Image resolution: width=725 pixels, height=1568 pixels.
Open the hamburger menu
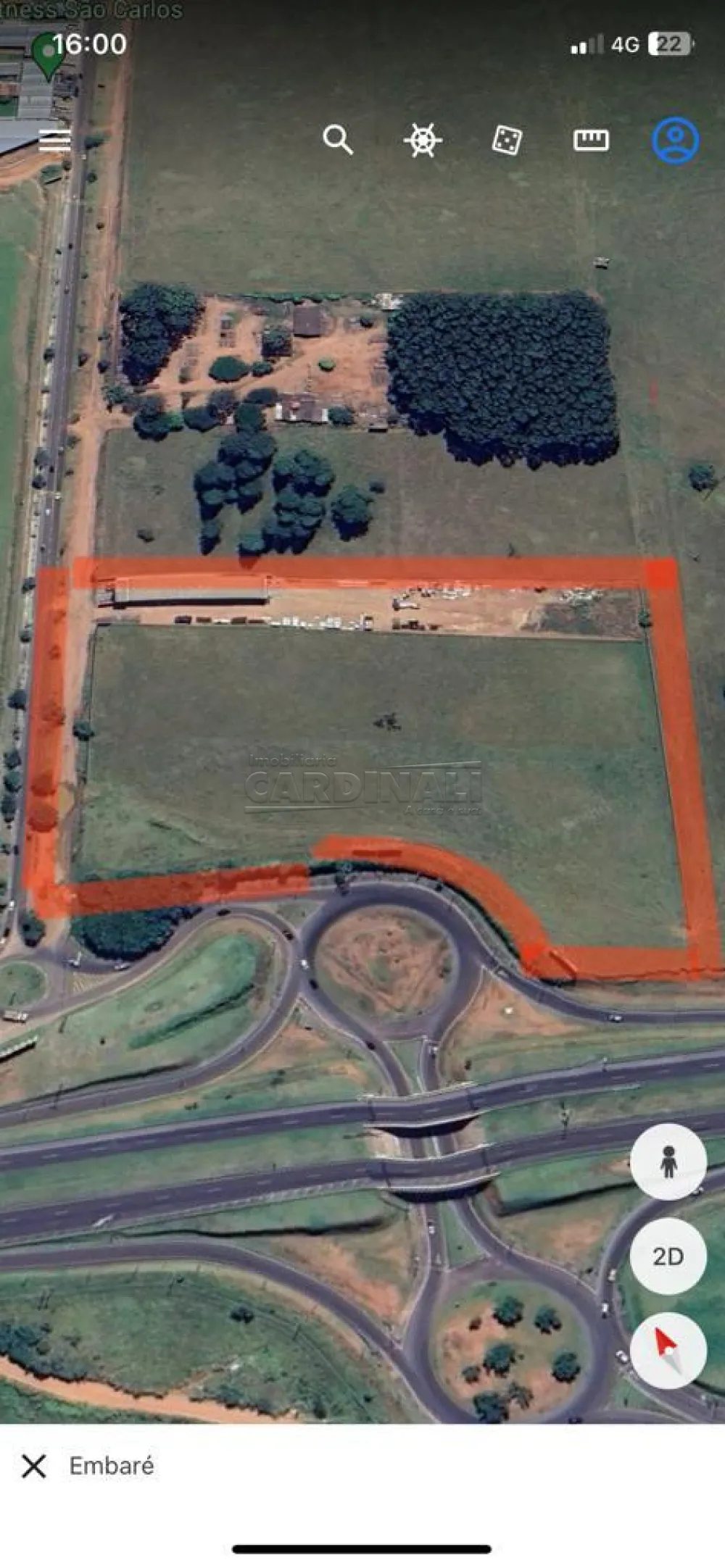(54, 139)
